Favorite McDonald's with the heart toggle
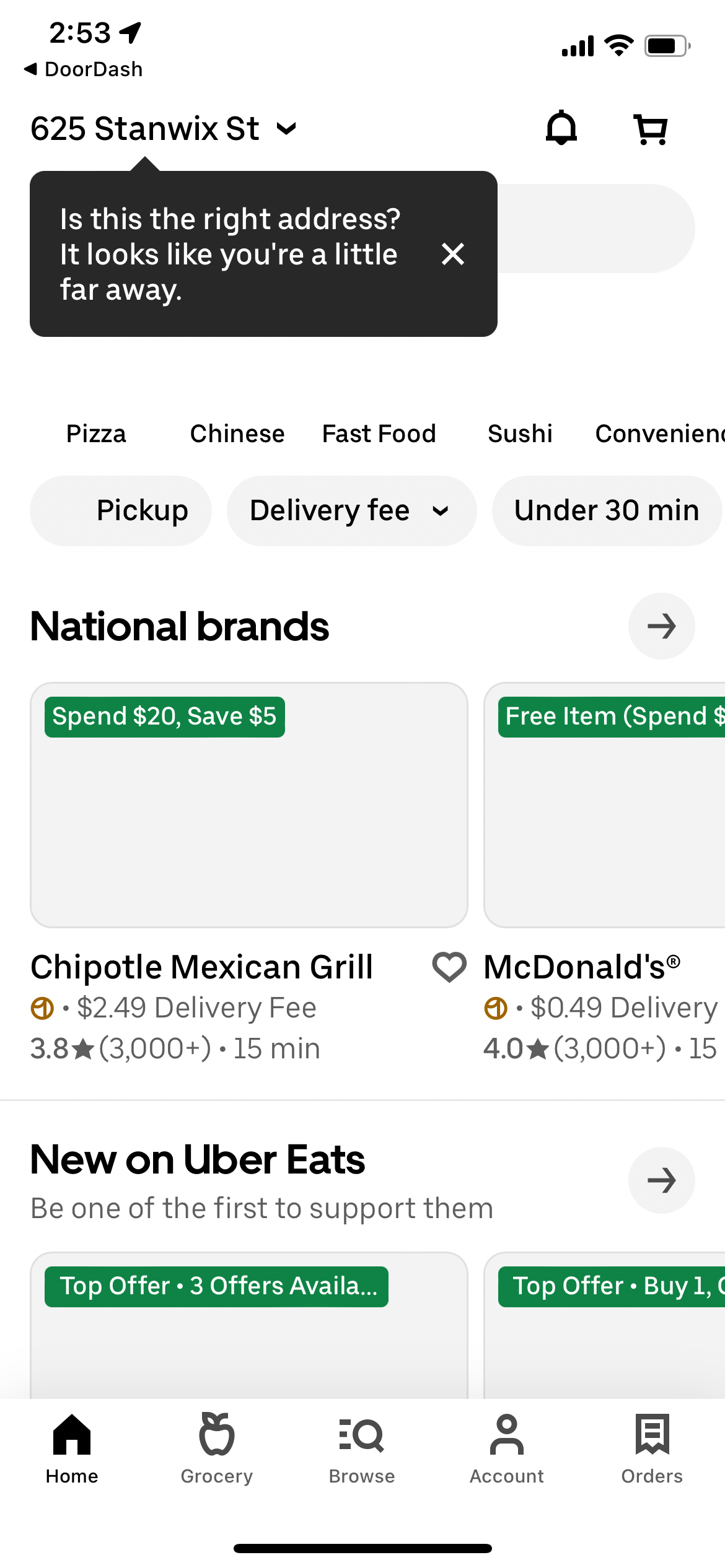 [448, 966]
